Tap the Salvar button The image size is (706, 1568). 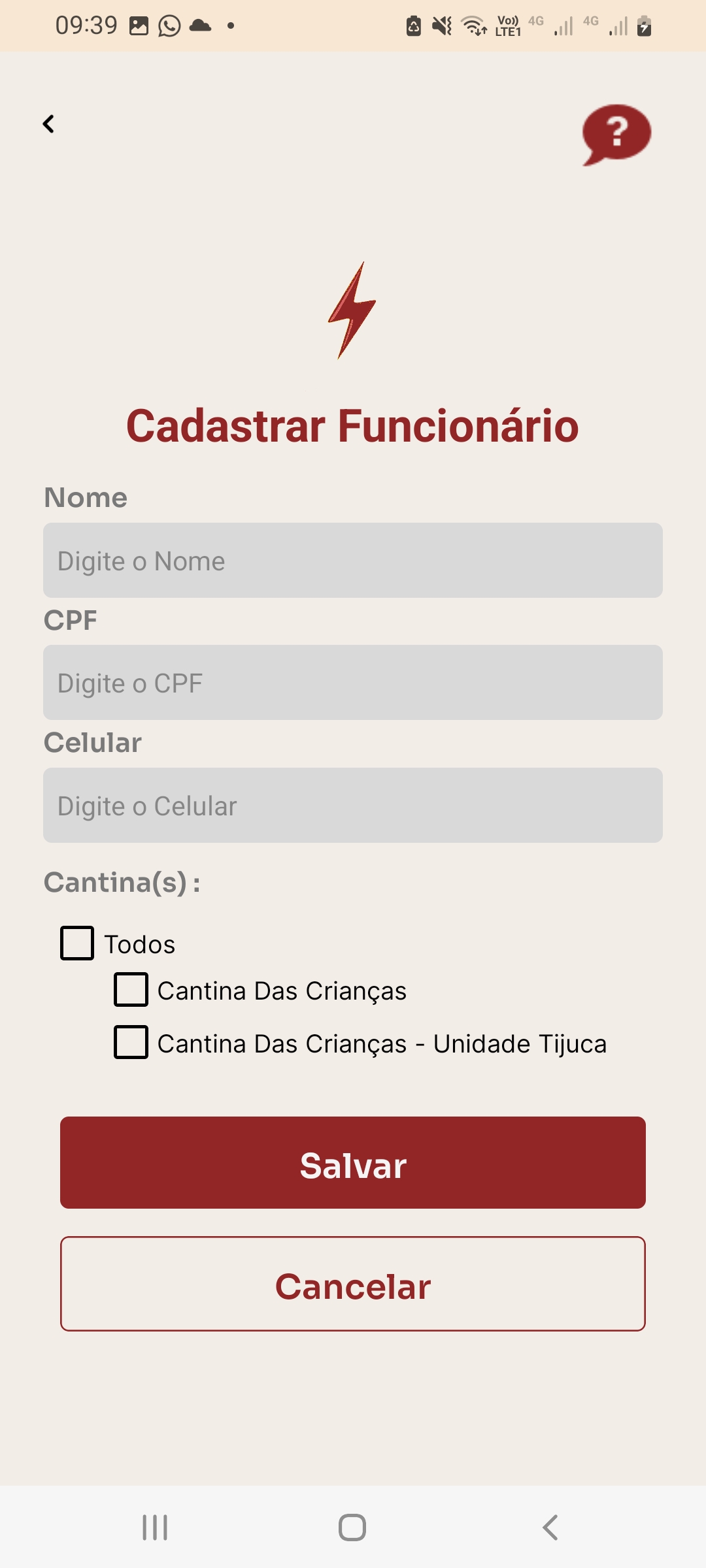[353, 1163]
